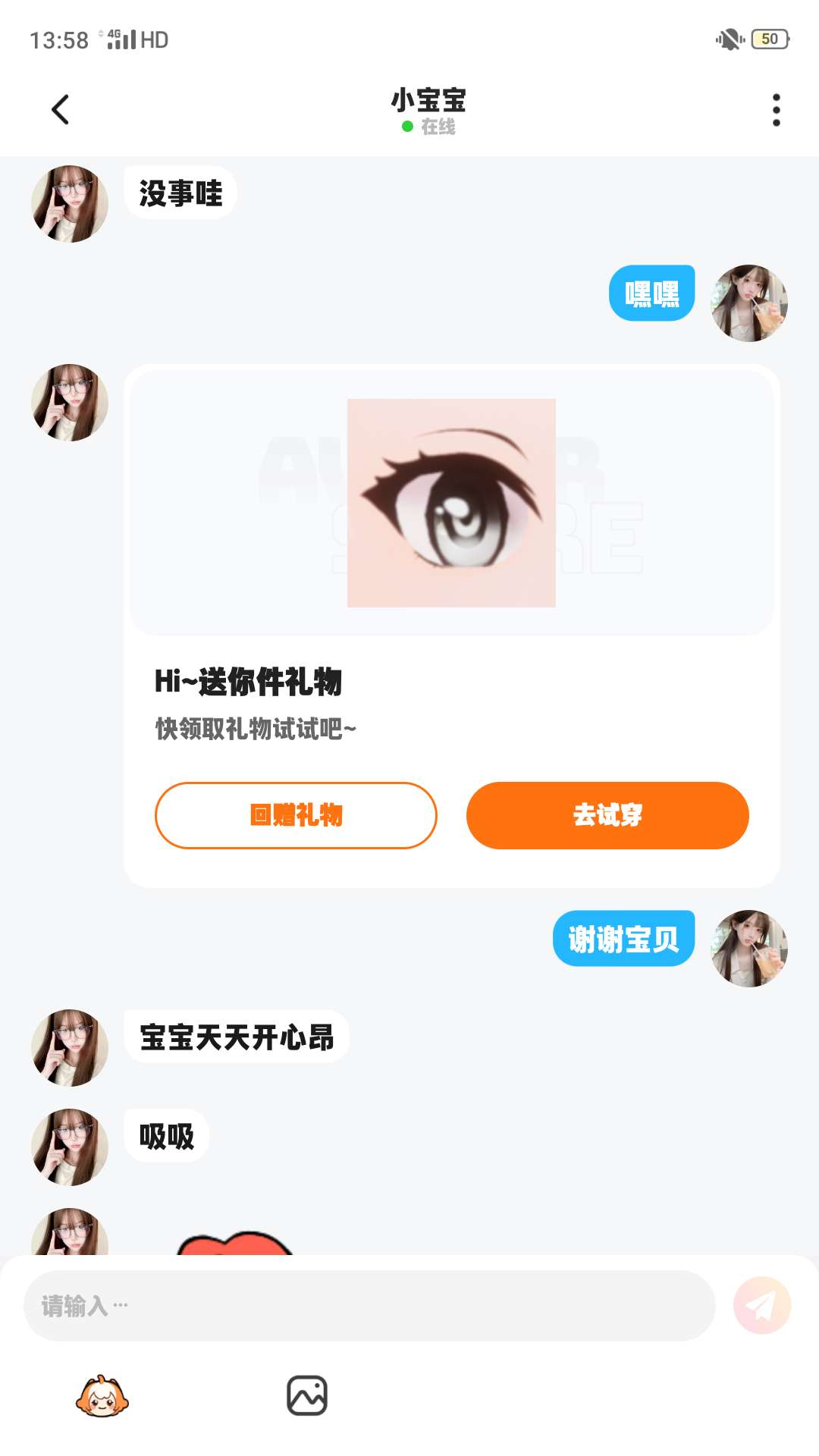Go back from the 小宝宝 chat

click(x=61, y=110)
